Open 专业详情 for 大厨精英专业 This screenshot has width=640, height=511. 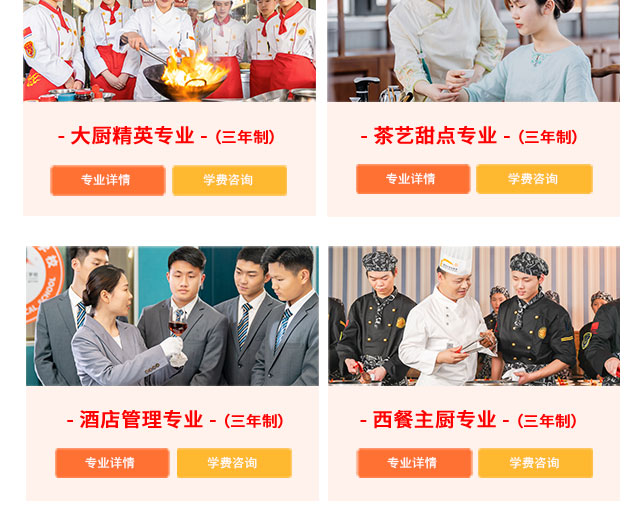(107, 180)
